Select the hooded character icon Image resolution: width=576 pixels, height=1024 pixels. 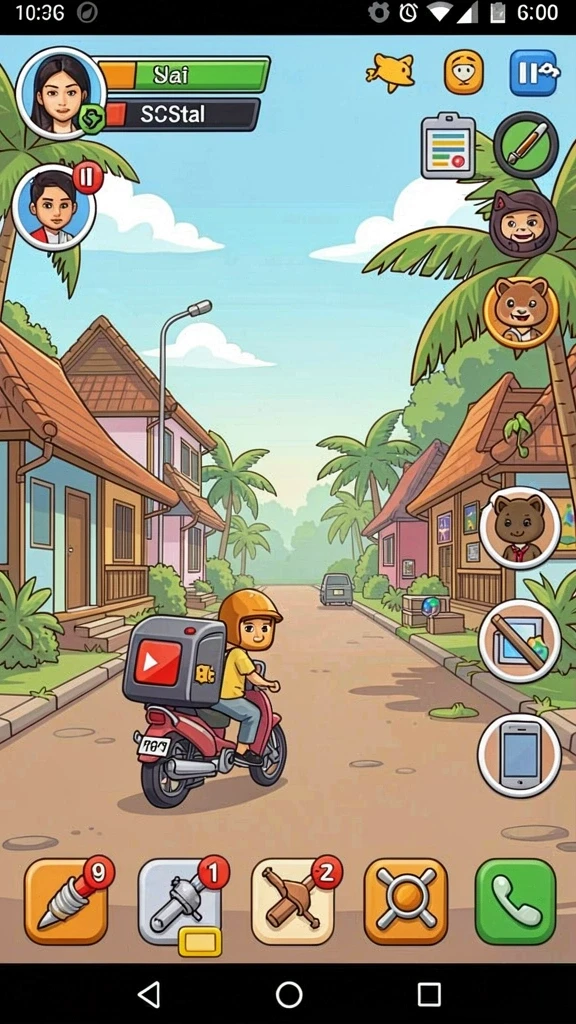point(523,223)
